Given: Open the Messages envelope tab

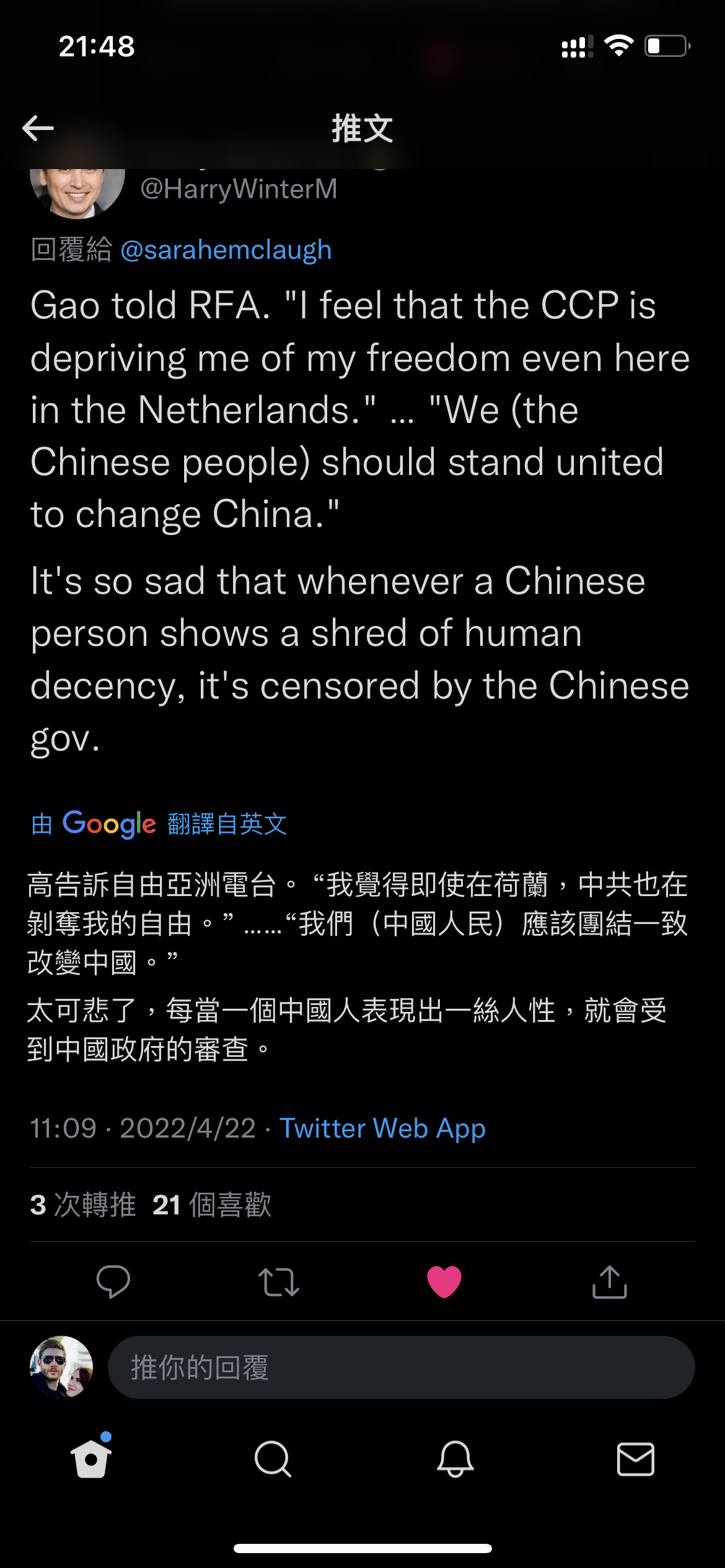Looking at the screenshot, I should coord(636,1459).
